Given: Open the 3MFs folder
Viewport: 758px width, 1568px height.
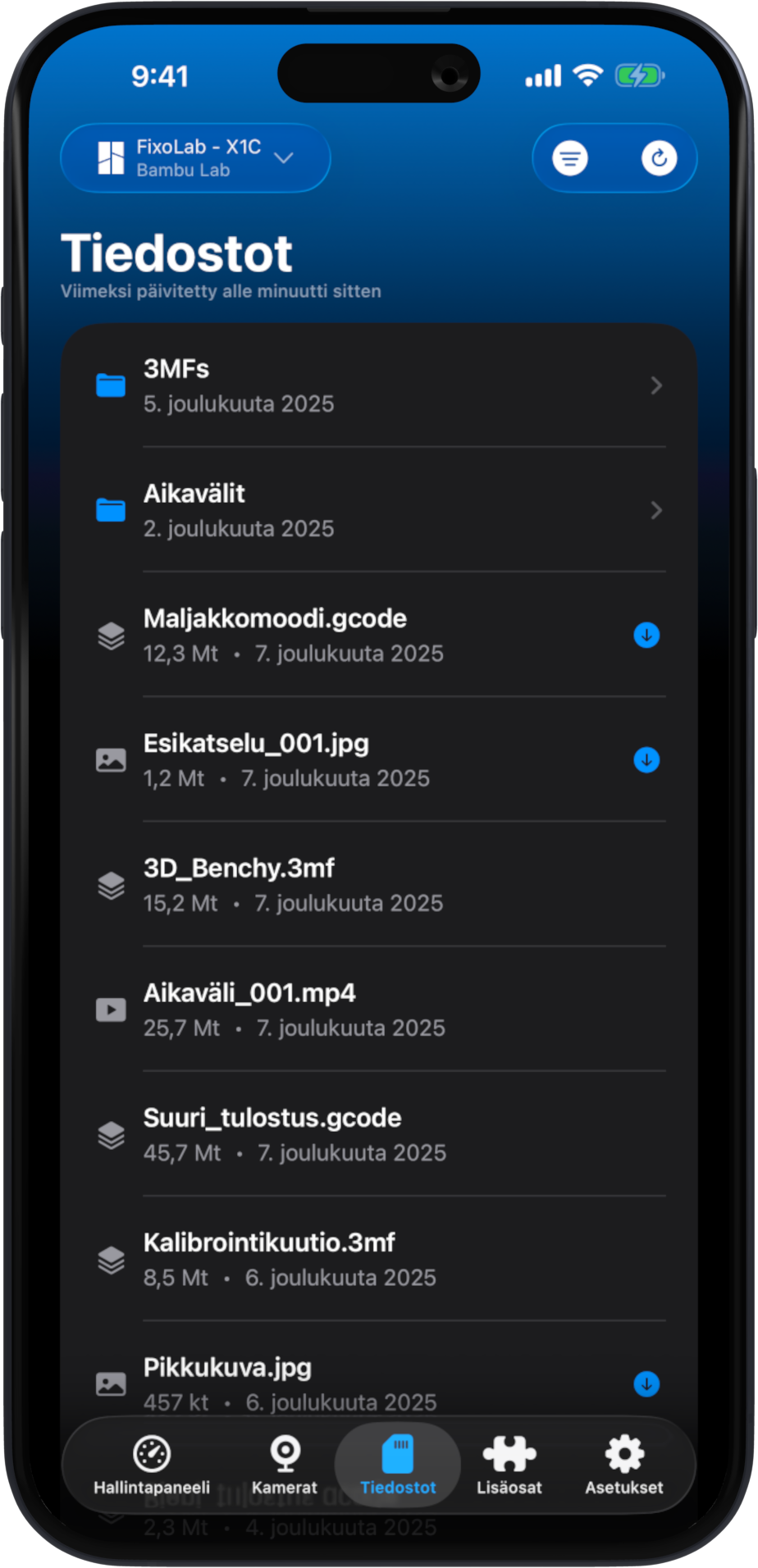Looking at the screenshot, I should tap(377, 385).
